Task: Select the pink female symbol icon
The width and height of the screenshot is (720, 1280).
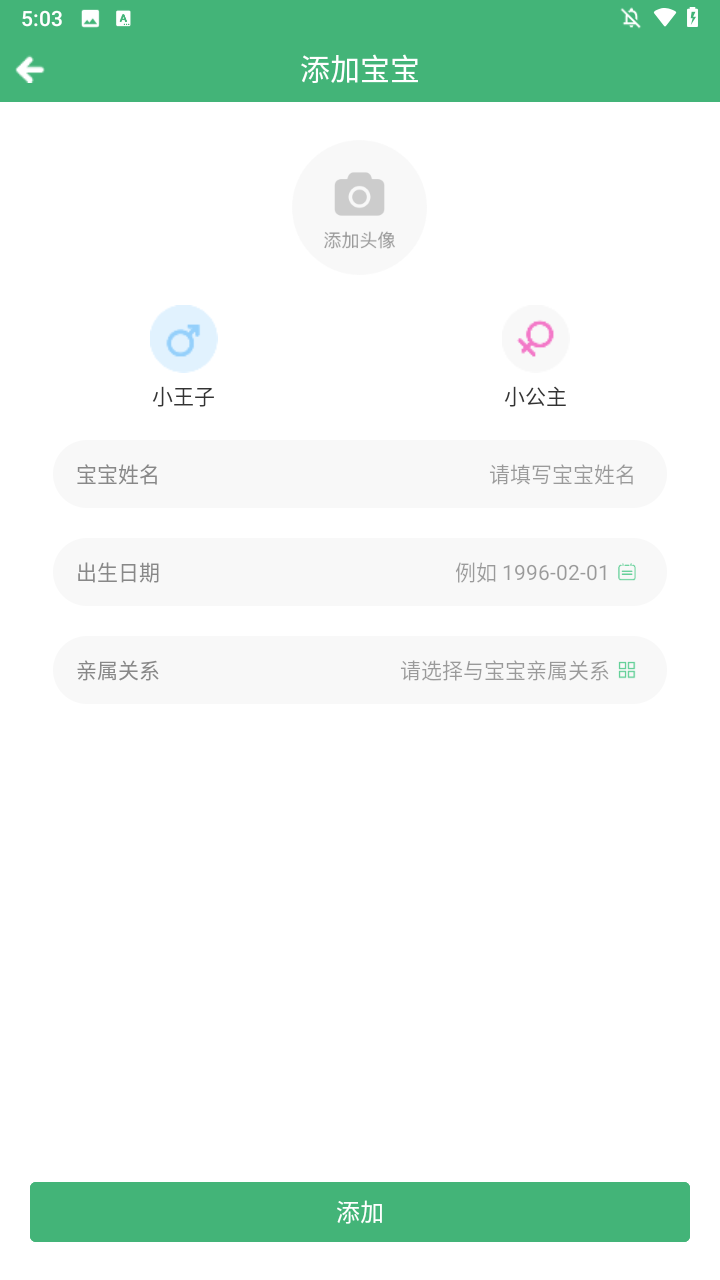Action: point(536,338)
